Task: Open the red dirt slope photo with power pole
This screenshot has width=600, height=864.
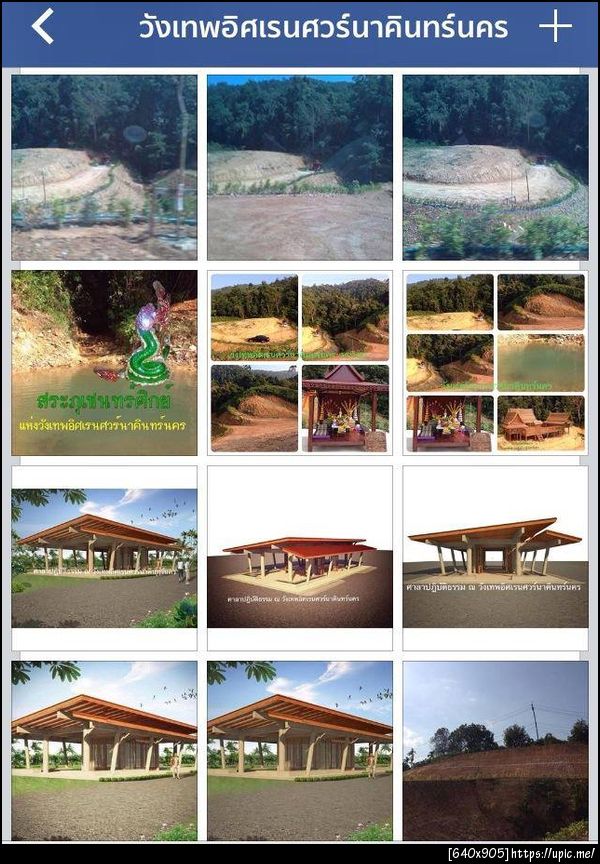Action: pyautogui.click(x=495, y=750)
